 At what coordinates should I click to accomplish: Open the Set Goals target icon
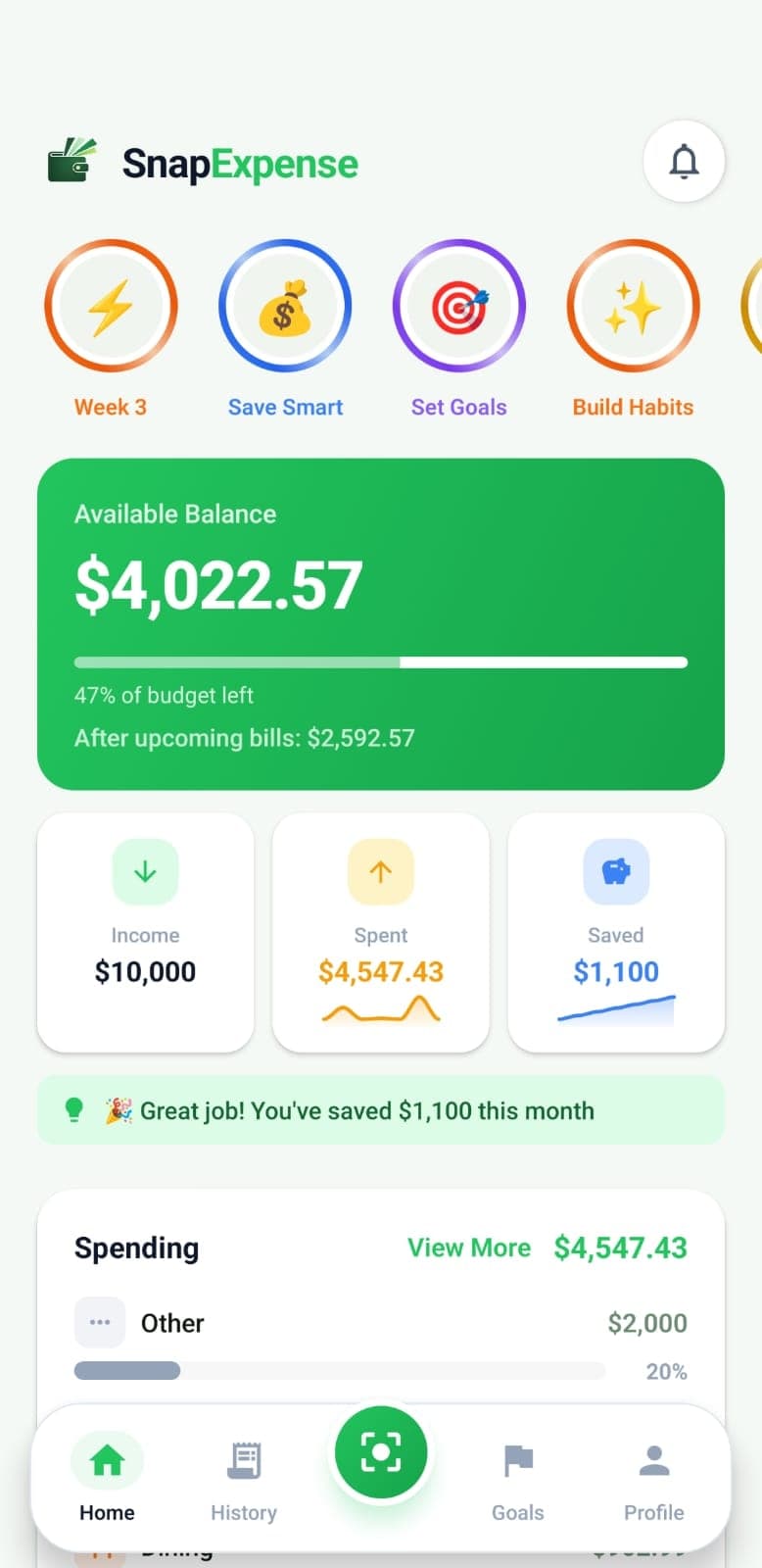click(459, 305)
